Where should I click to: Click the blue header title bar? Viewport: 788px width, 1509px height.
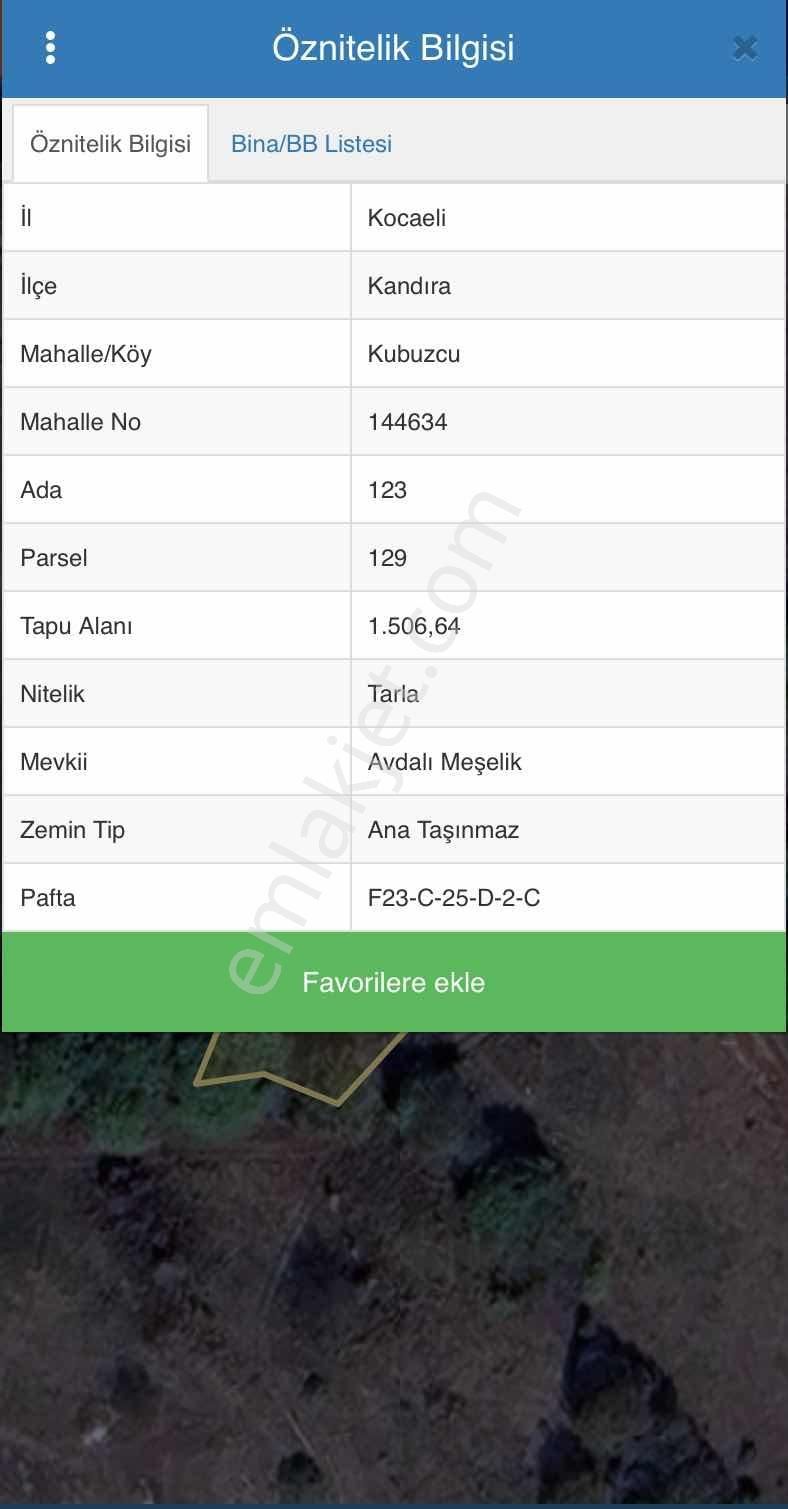[x=394, y=47]
